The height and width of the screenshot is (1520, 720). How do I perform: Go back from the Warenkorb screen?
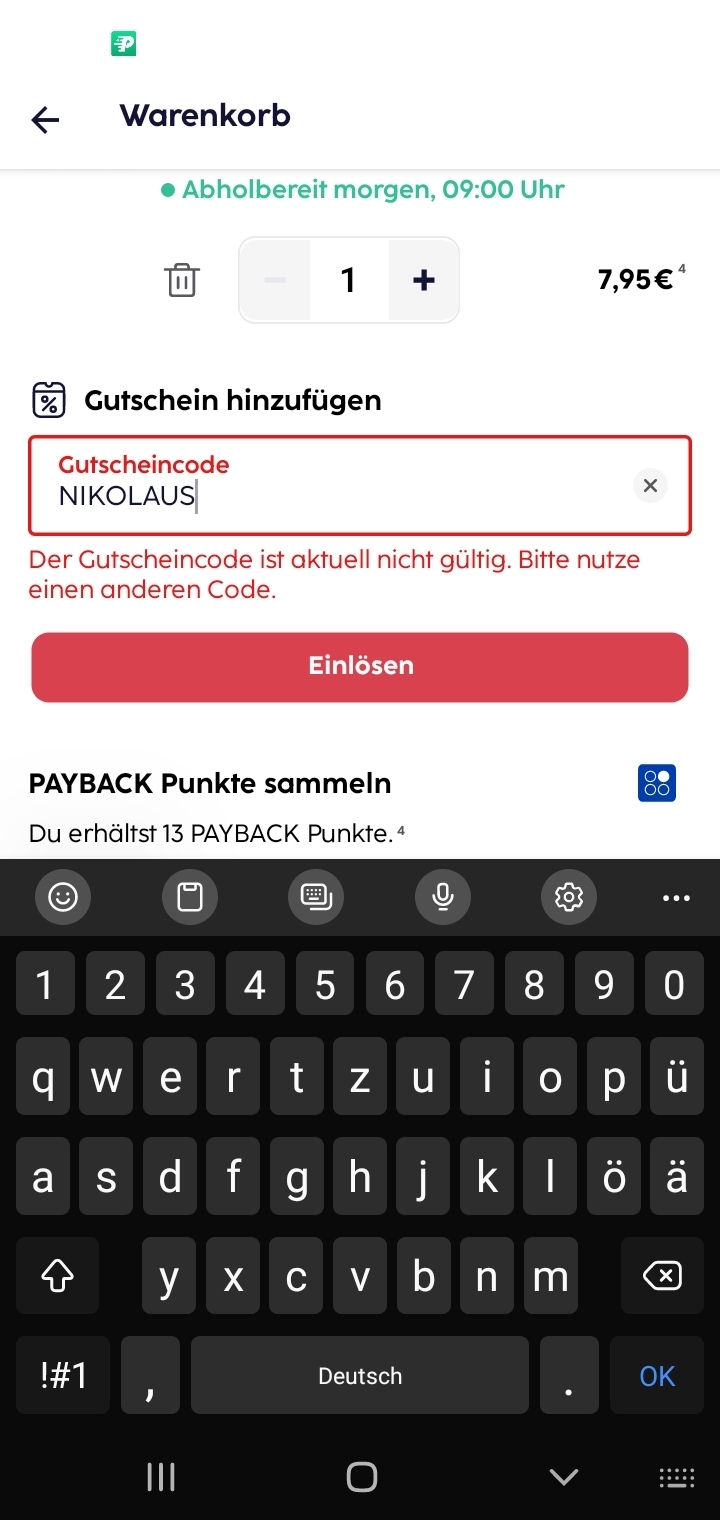pos(46,120)
